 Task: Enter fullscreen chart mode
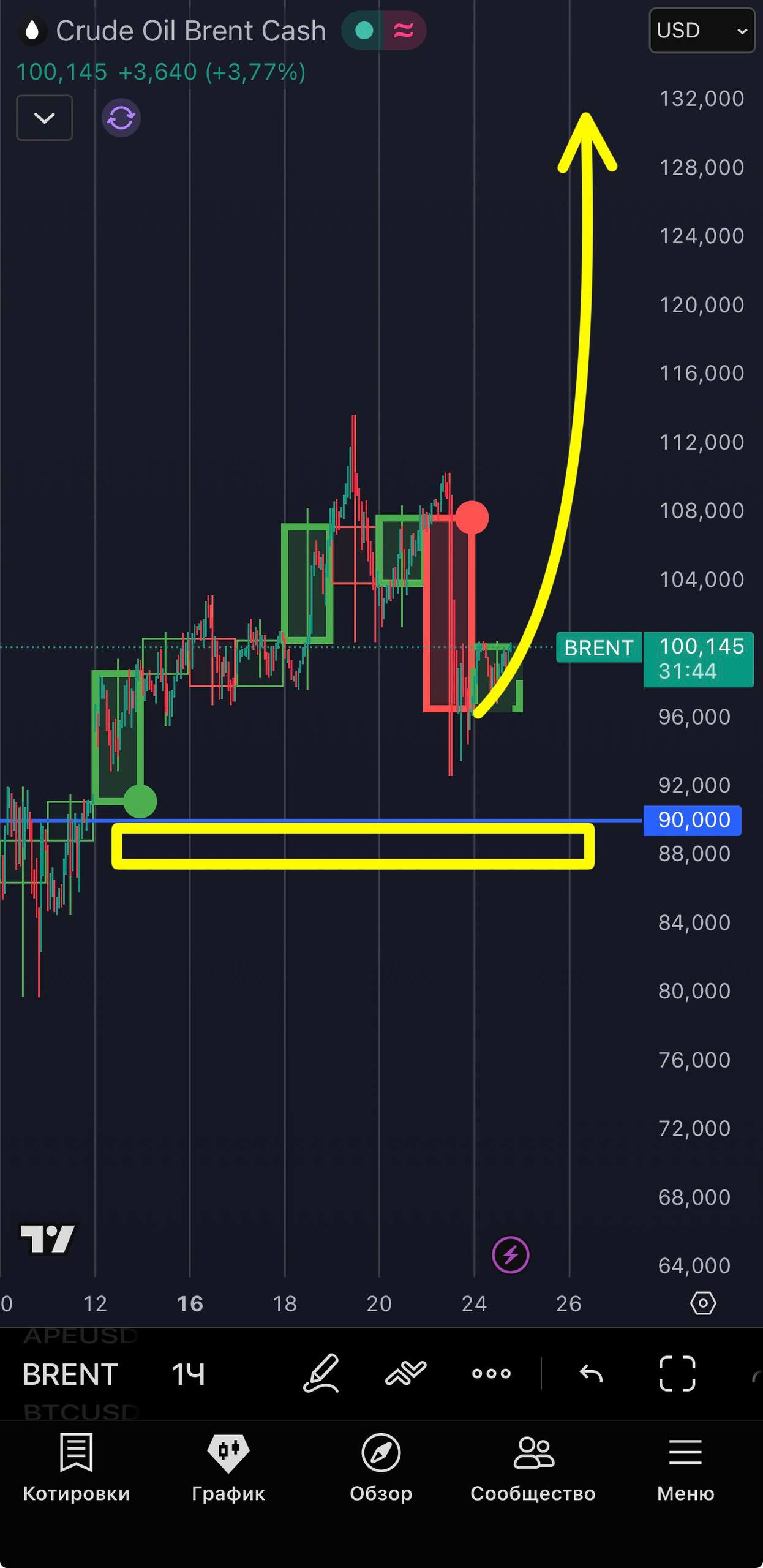tap(677, 1374)
